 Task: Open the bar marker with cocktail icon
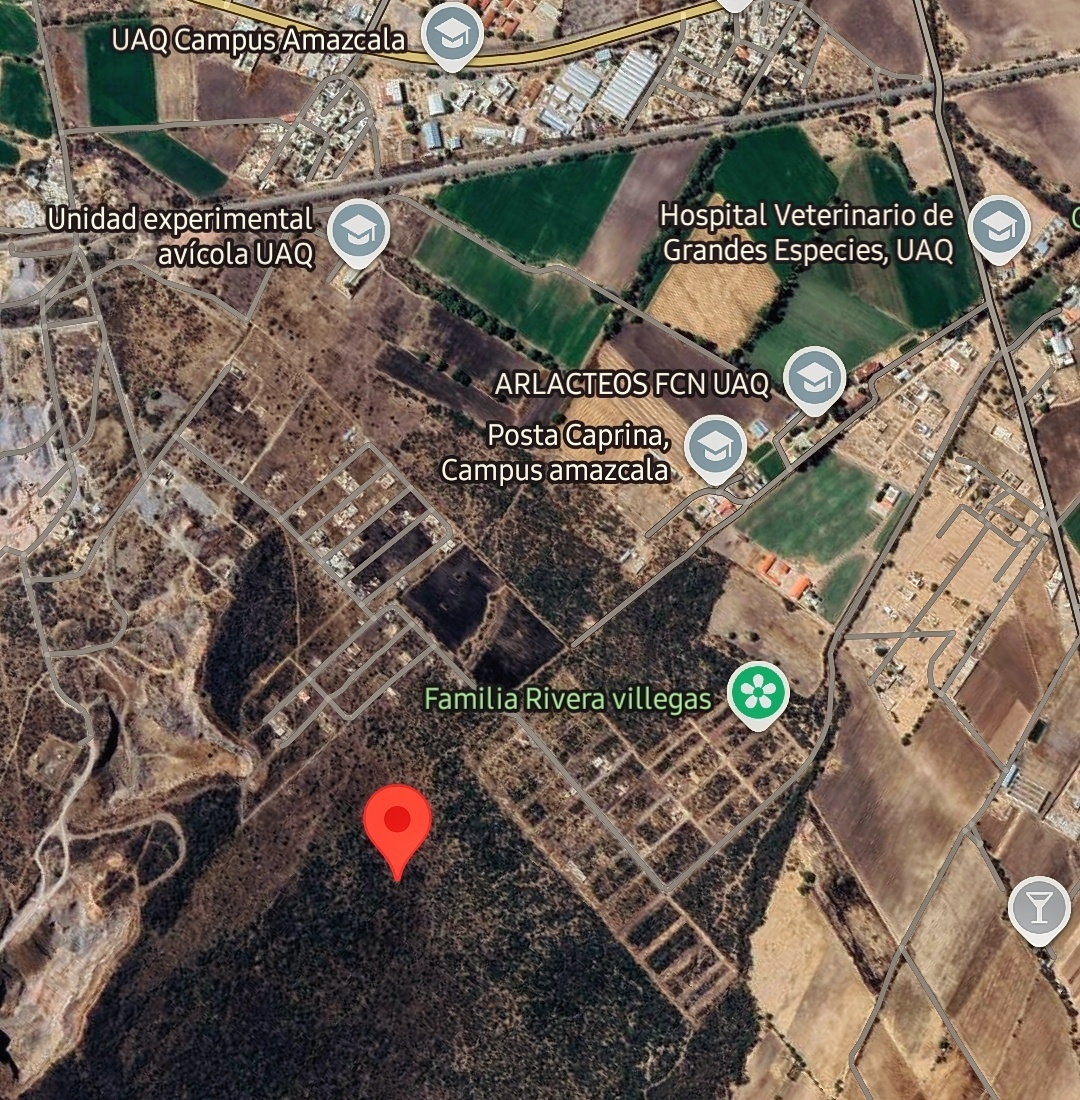(x=1039, y=908)
